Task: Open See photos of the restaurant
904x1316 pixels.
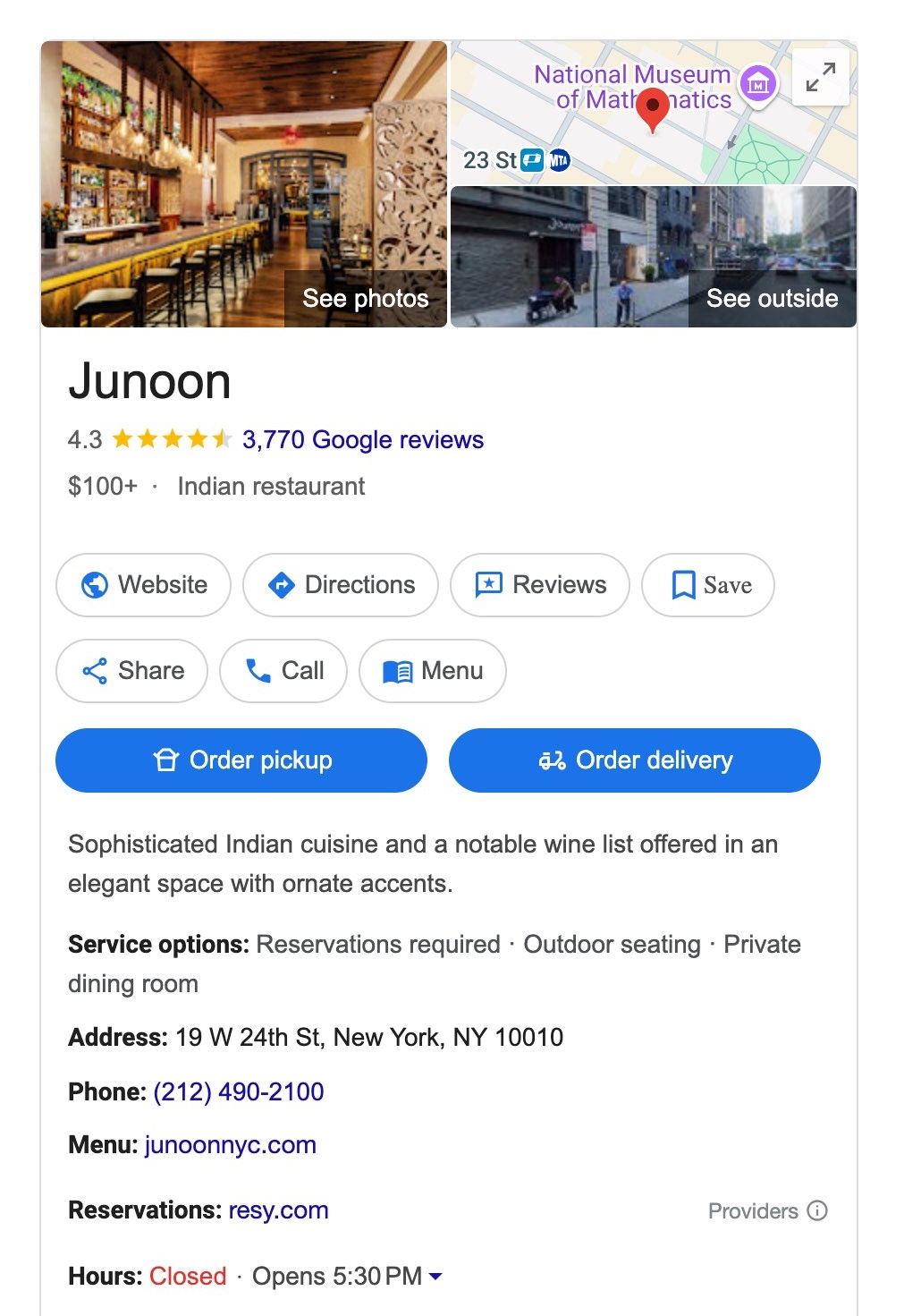Action: (365, 298)
